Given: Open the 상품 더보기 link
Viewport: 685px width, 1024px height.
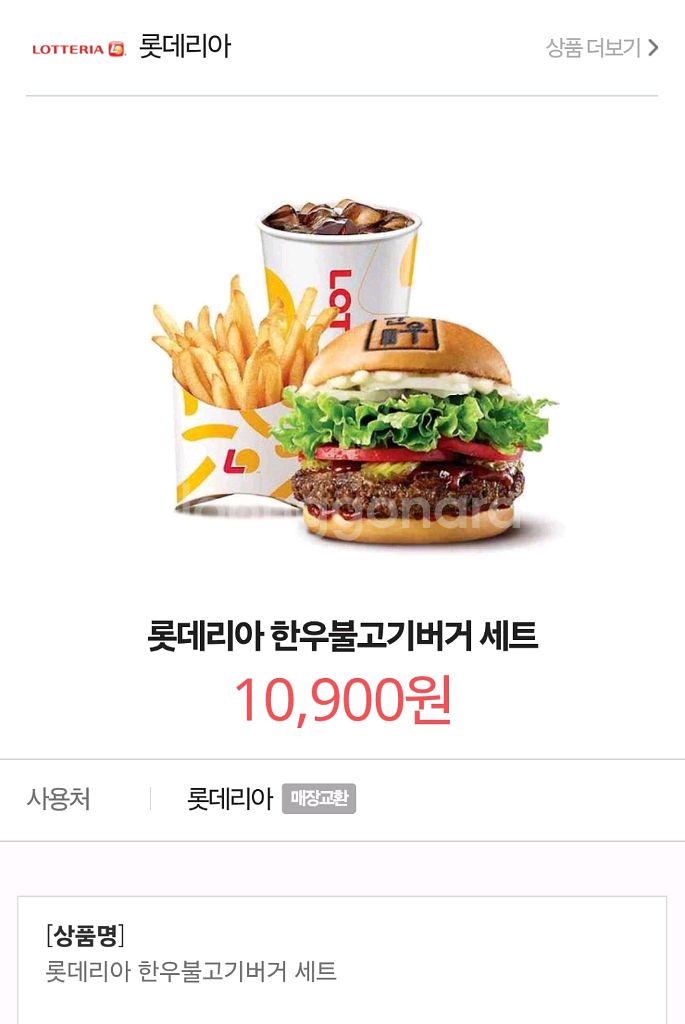Looking at the screenshot, I should [601, 47].
